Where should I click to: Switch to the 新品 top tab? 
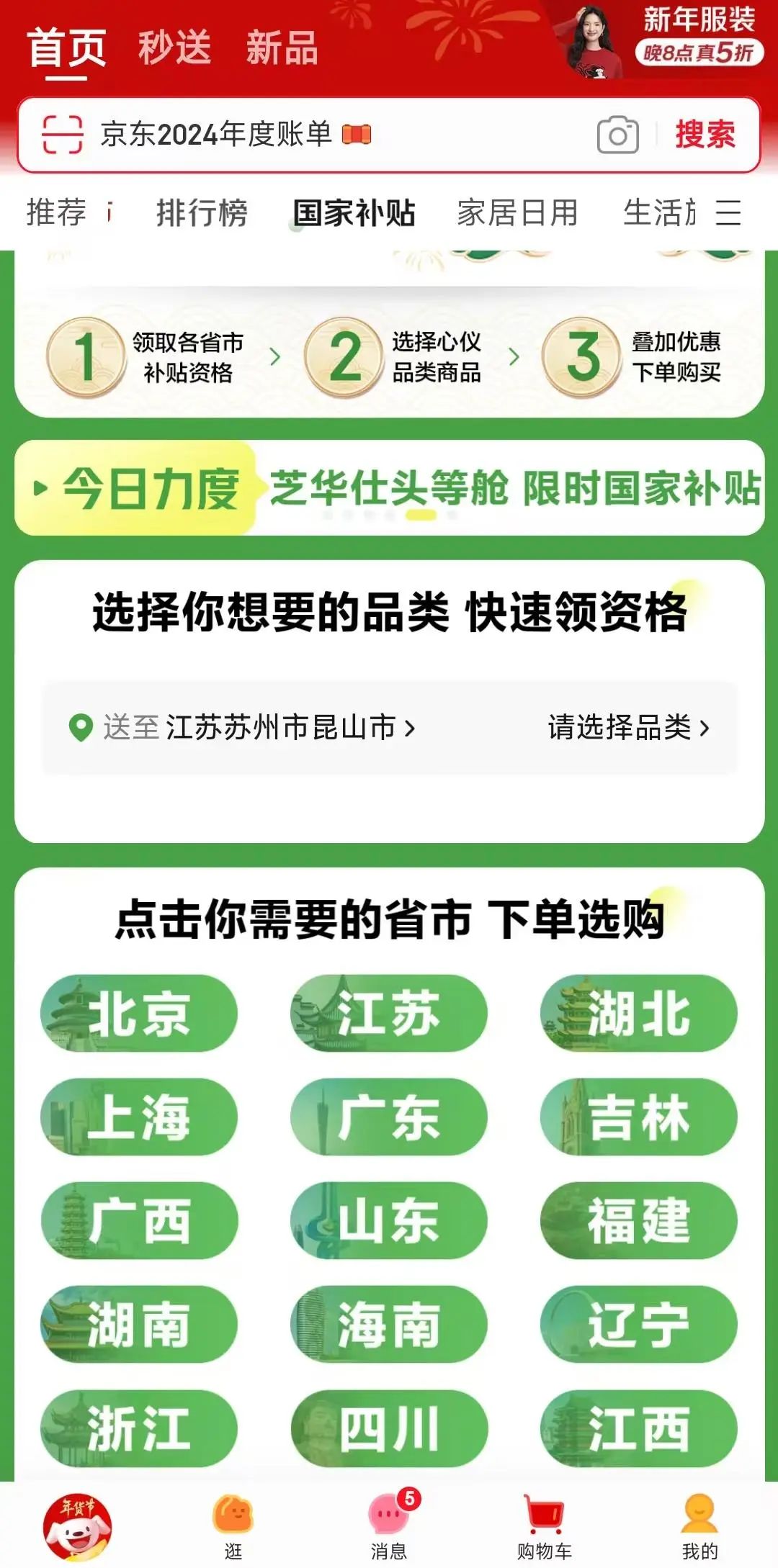282,48
